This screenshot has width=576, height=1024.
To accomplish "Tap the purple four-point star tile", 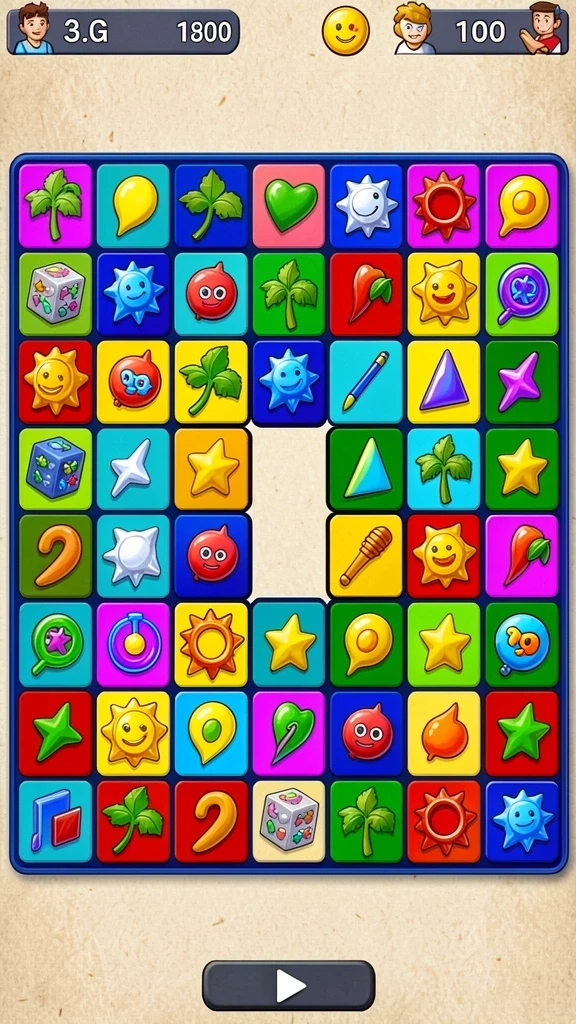I will pyautogui.click(x=522, y=382).
